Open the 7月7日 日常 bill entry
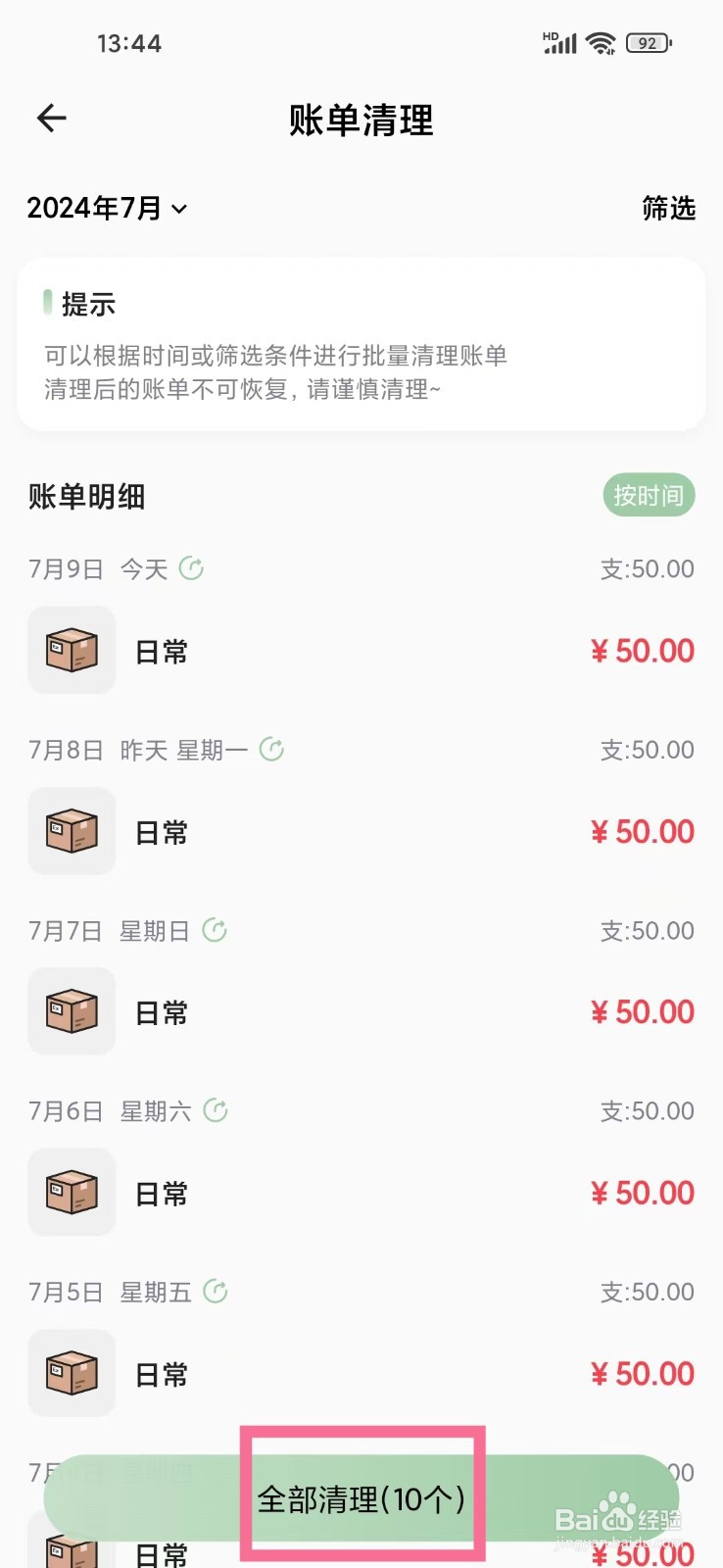Viewport: 723px width, 1568px height. click(361, 1012)
